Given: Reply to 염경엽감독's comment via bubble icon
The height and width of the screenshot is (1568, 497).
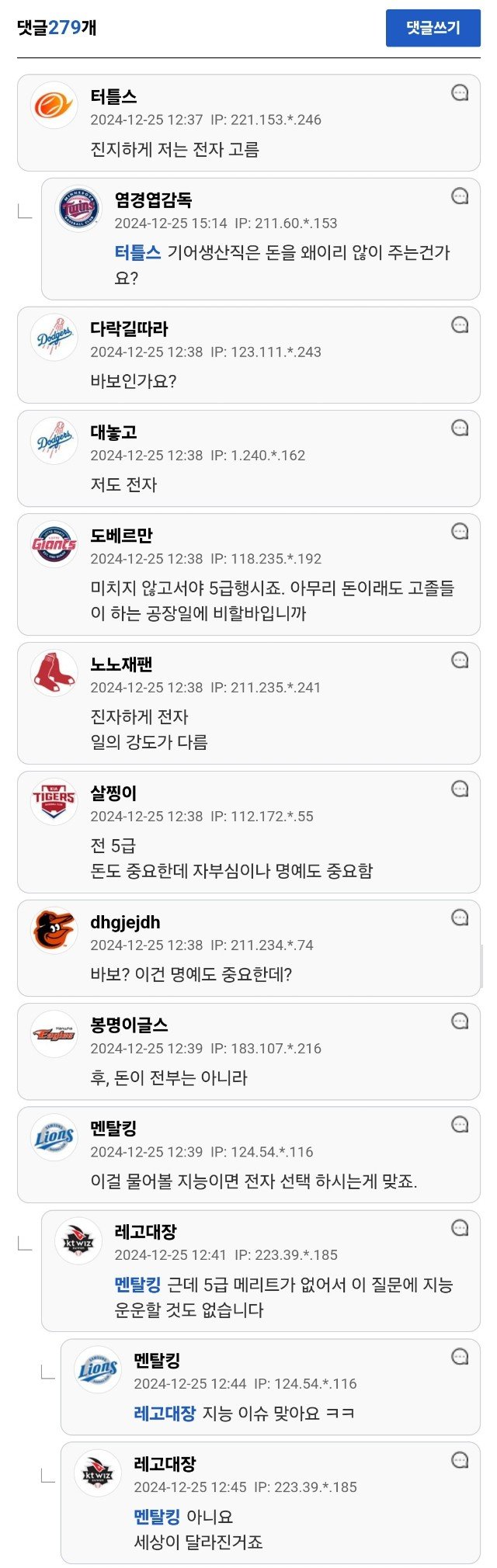Looking at the screenshot, I should 460,196.
